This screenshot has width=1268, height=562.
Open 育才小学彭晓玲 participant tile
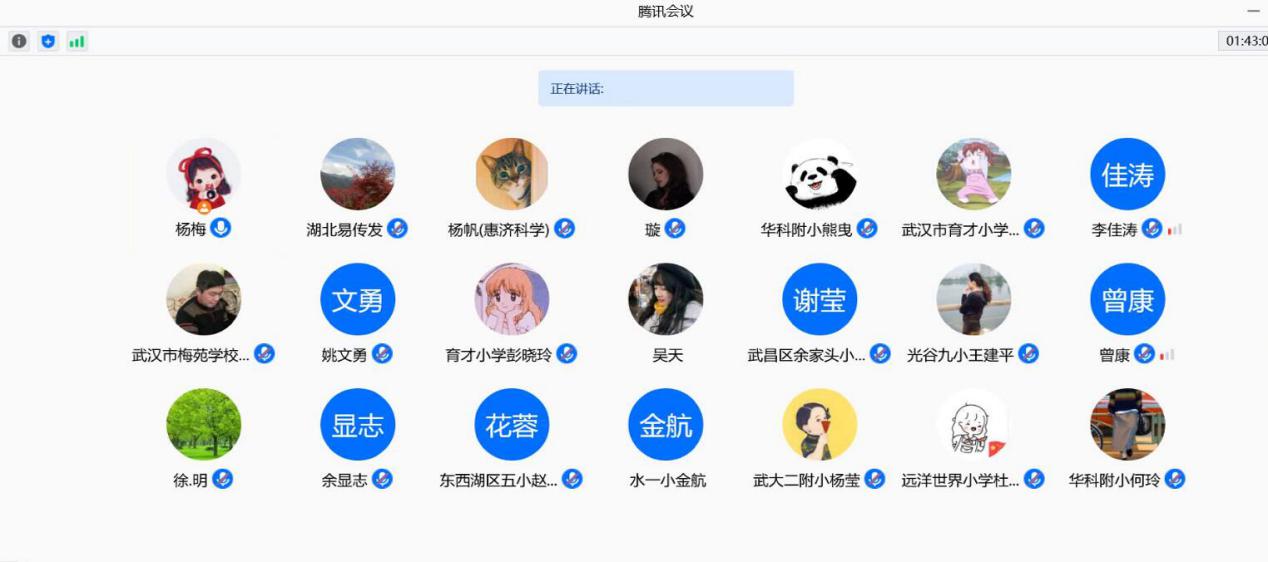511,300
